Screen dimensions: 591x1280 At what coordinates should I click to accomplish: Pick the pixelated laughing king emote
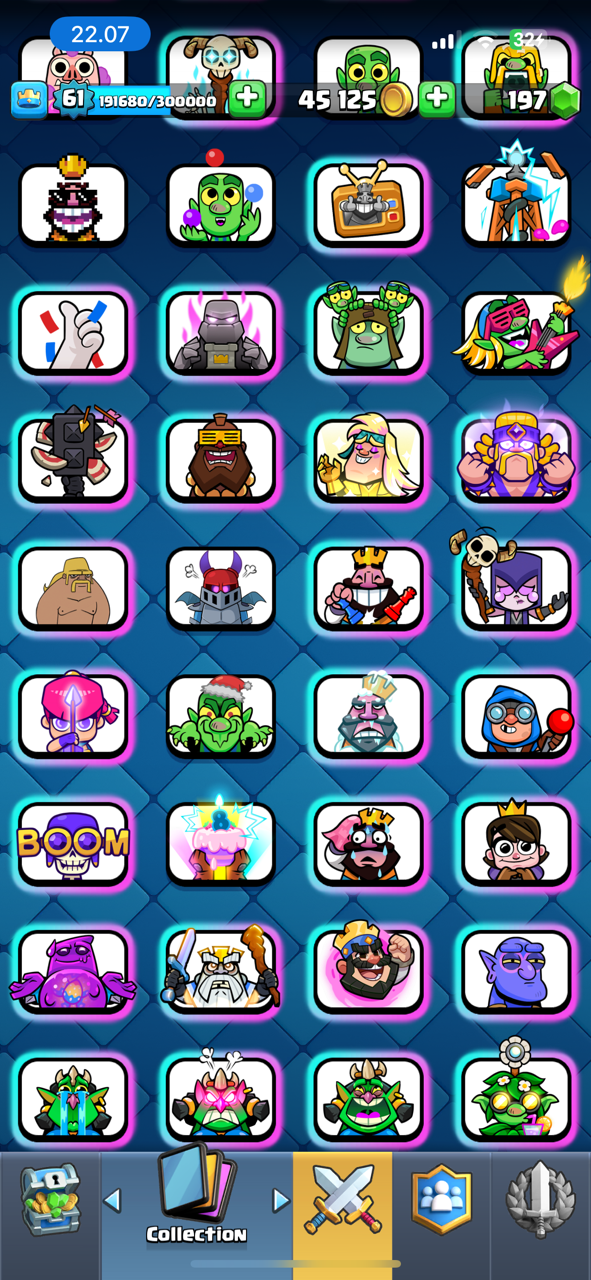coord(73,203)
